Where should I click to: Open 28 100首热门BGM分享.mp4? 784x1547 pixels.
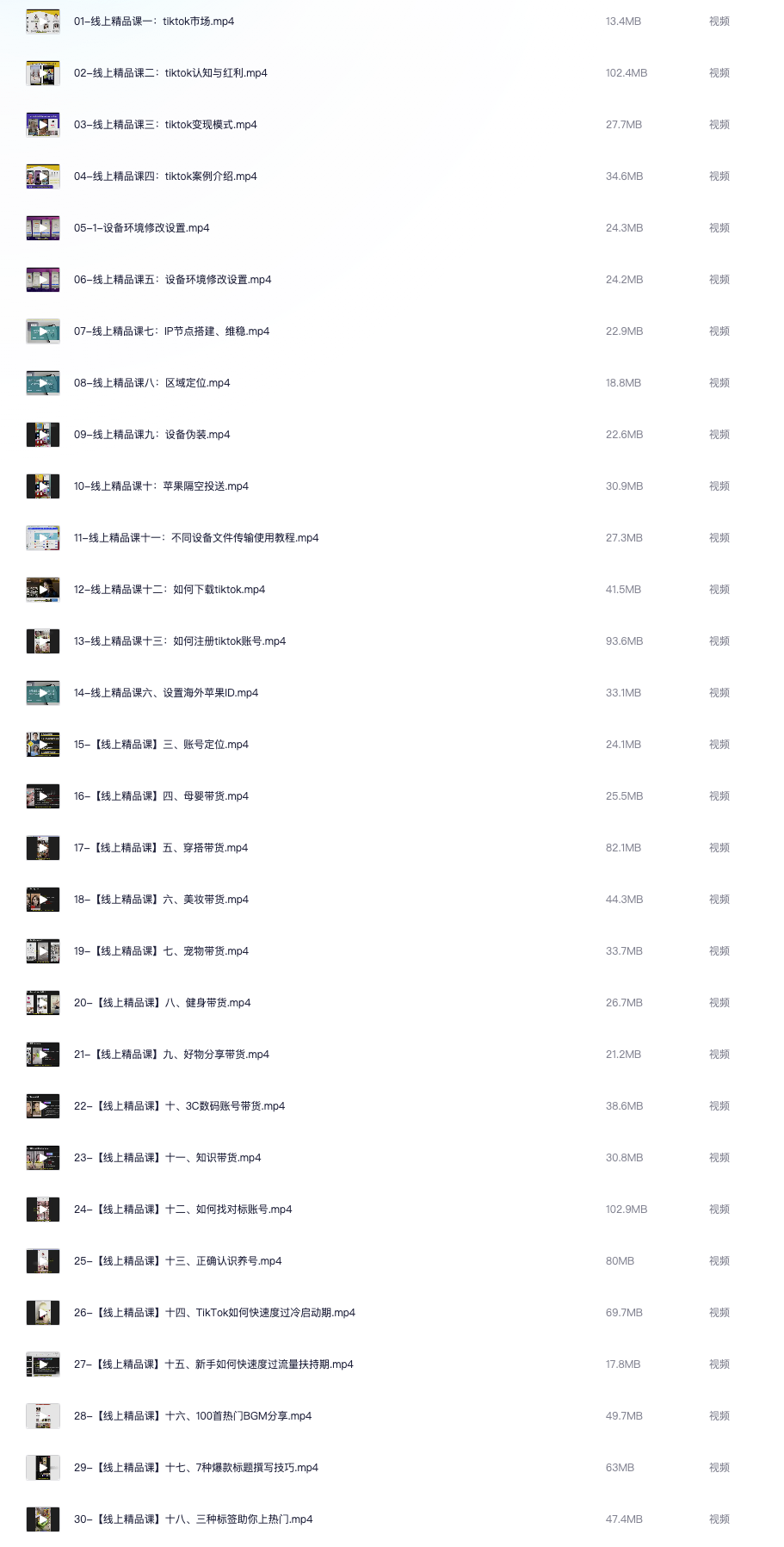(193, 1416)
